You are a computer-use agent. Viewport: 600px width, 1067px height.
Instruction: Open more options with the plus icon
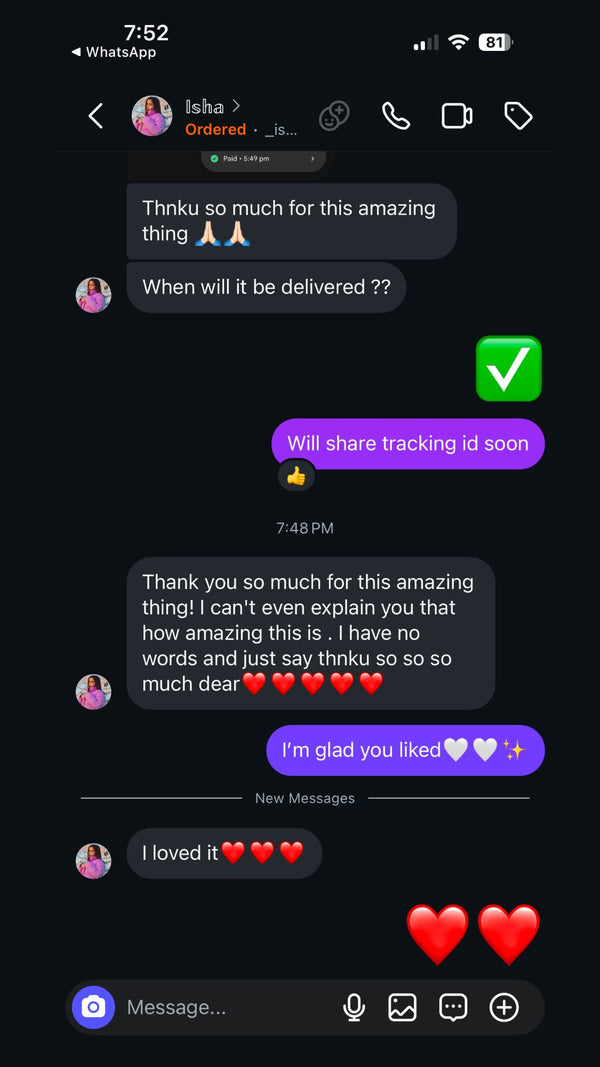tap(504, 1007)
